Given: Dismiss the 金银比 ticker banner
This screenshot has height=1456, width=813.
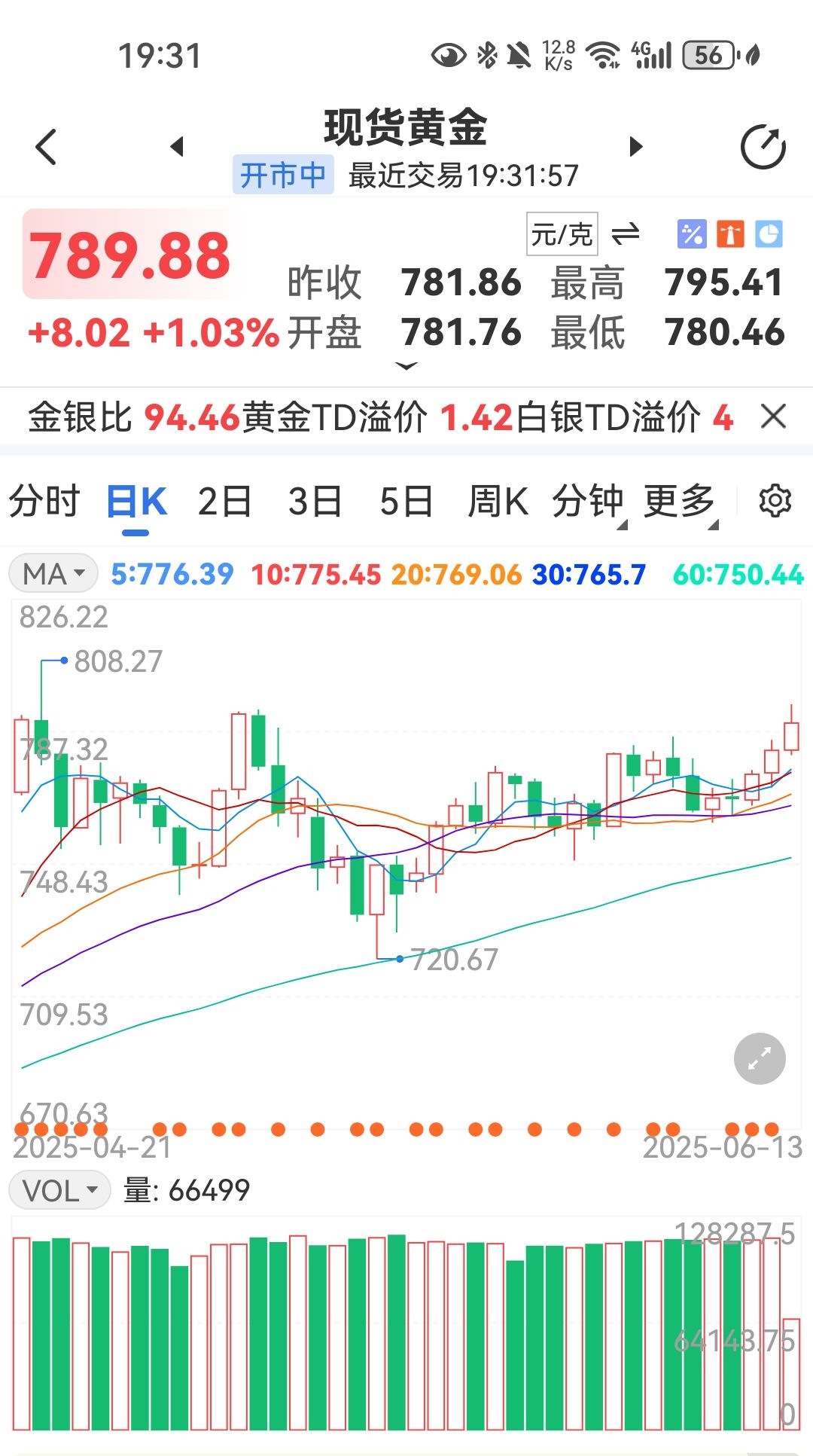Looking at the screenshot, I should point(773,416).
